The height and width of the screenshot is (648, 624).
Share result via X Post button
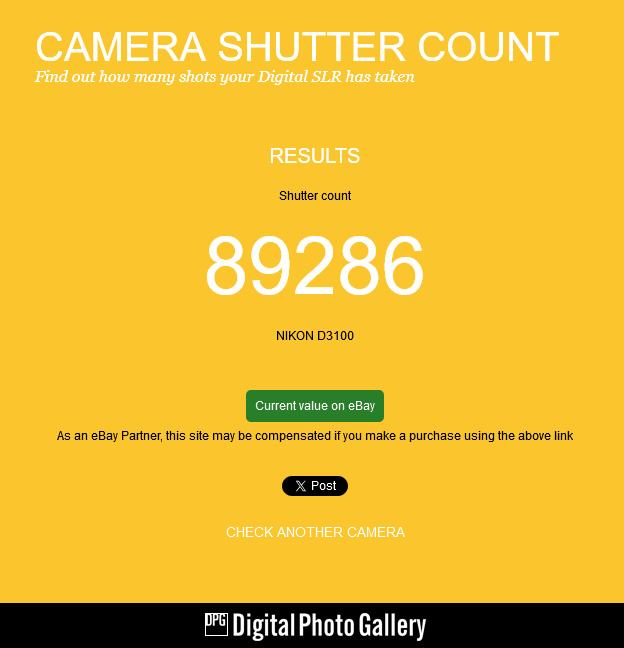point(315,486)
